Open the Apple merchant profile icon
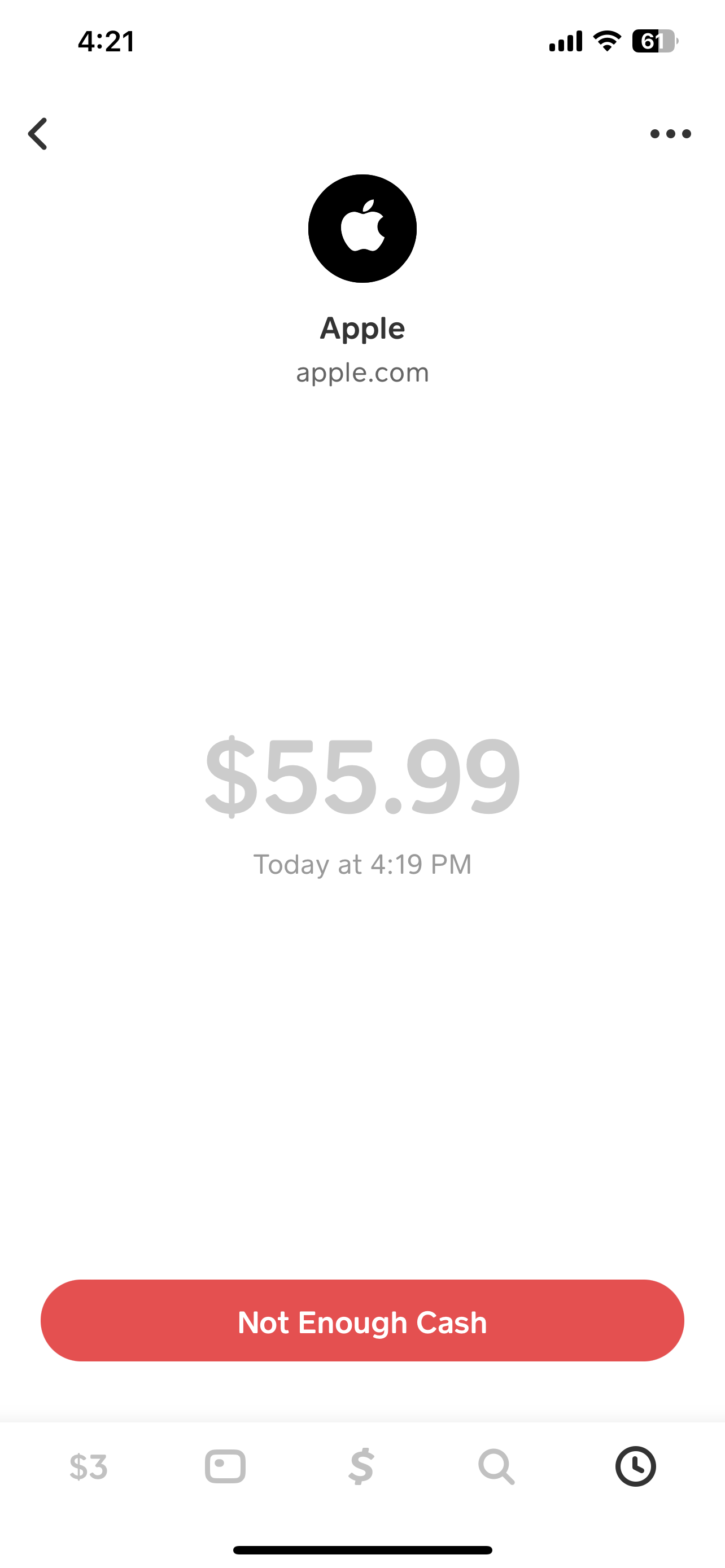The width and height of the screenshot is (725, 1568). (362, 228)
